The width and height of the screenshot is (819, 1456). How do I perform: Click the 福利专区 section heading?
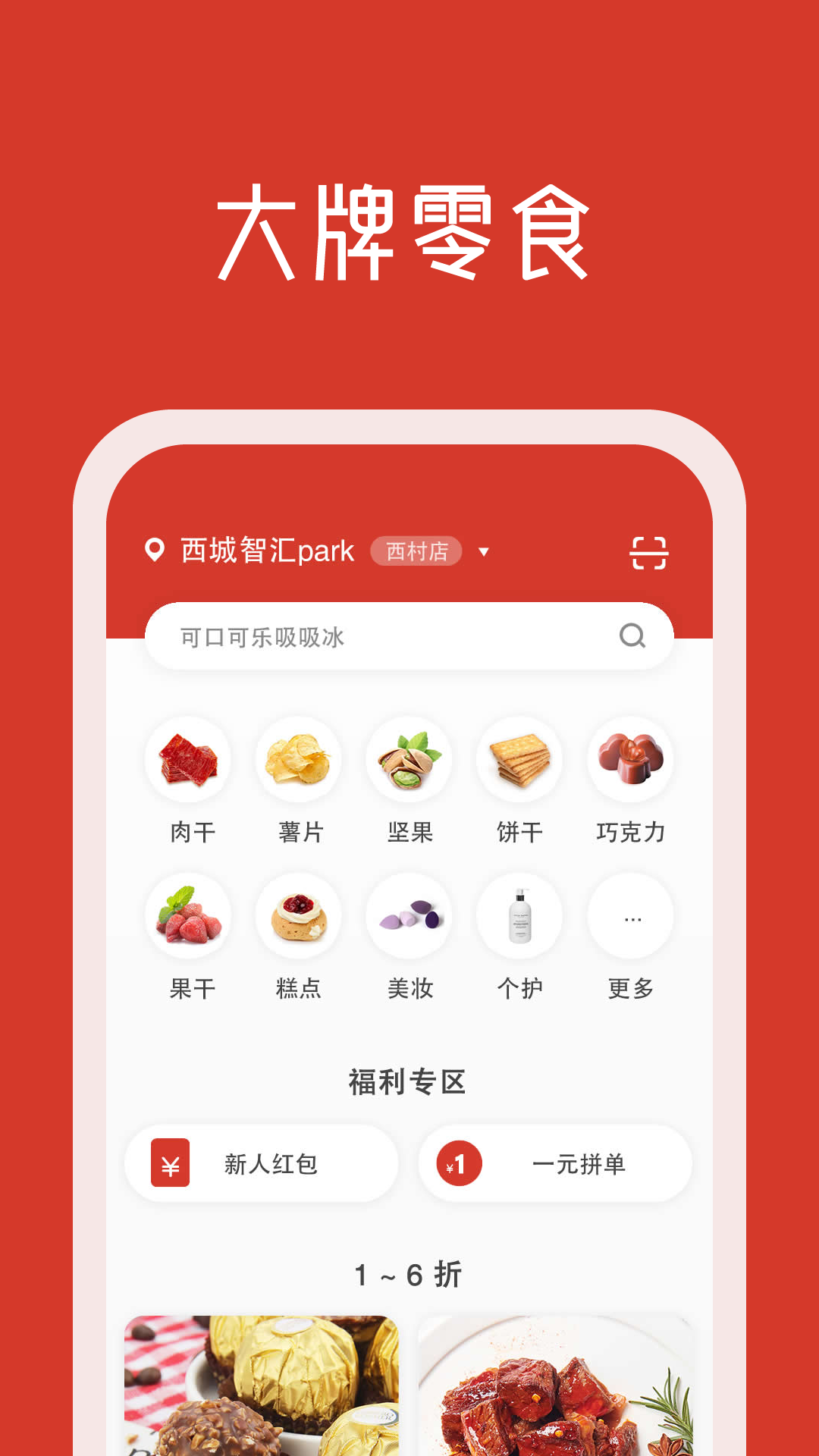point(409,1081)
